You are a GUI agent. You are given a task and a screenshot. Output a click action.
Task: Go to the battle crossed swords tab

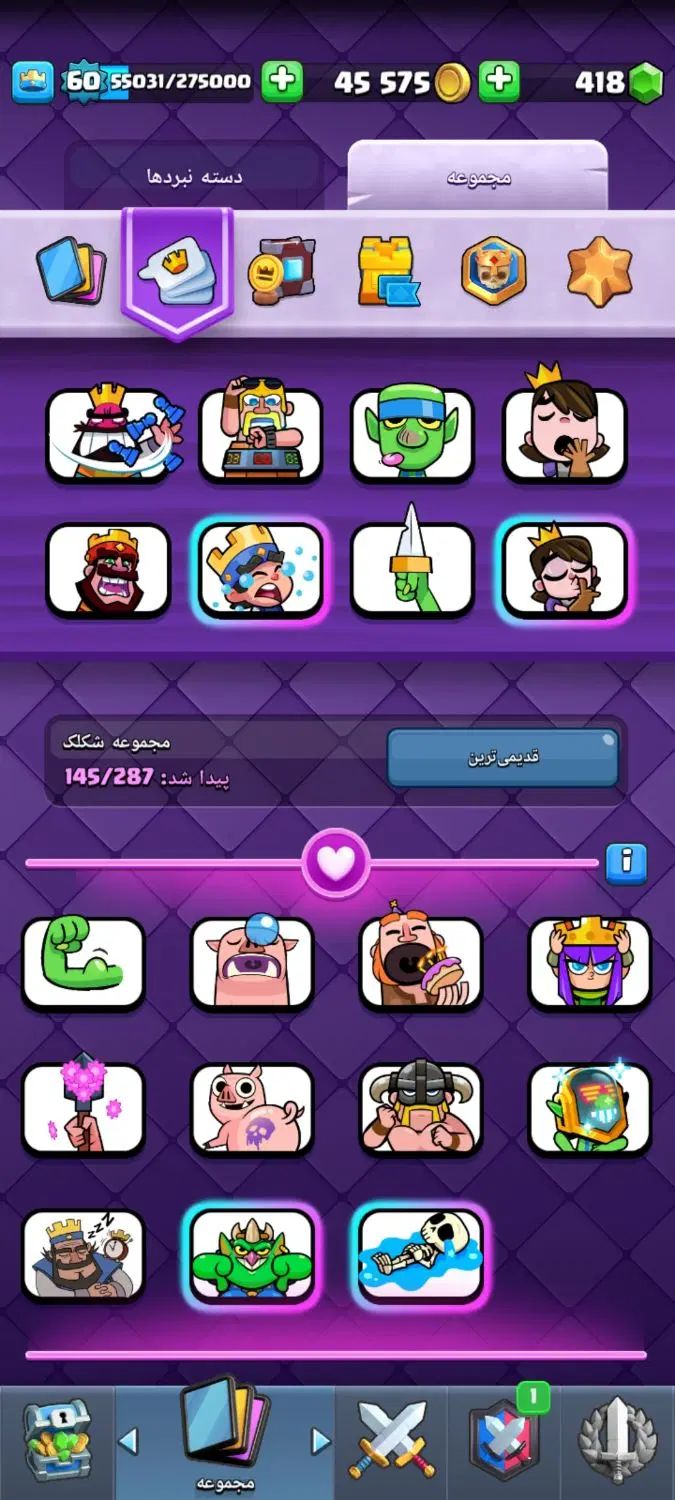coord(391,1442)
